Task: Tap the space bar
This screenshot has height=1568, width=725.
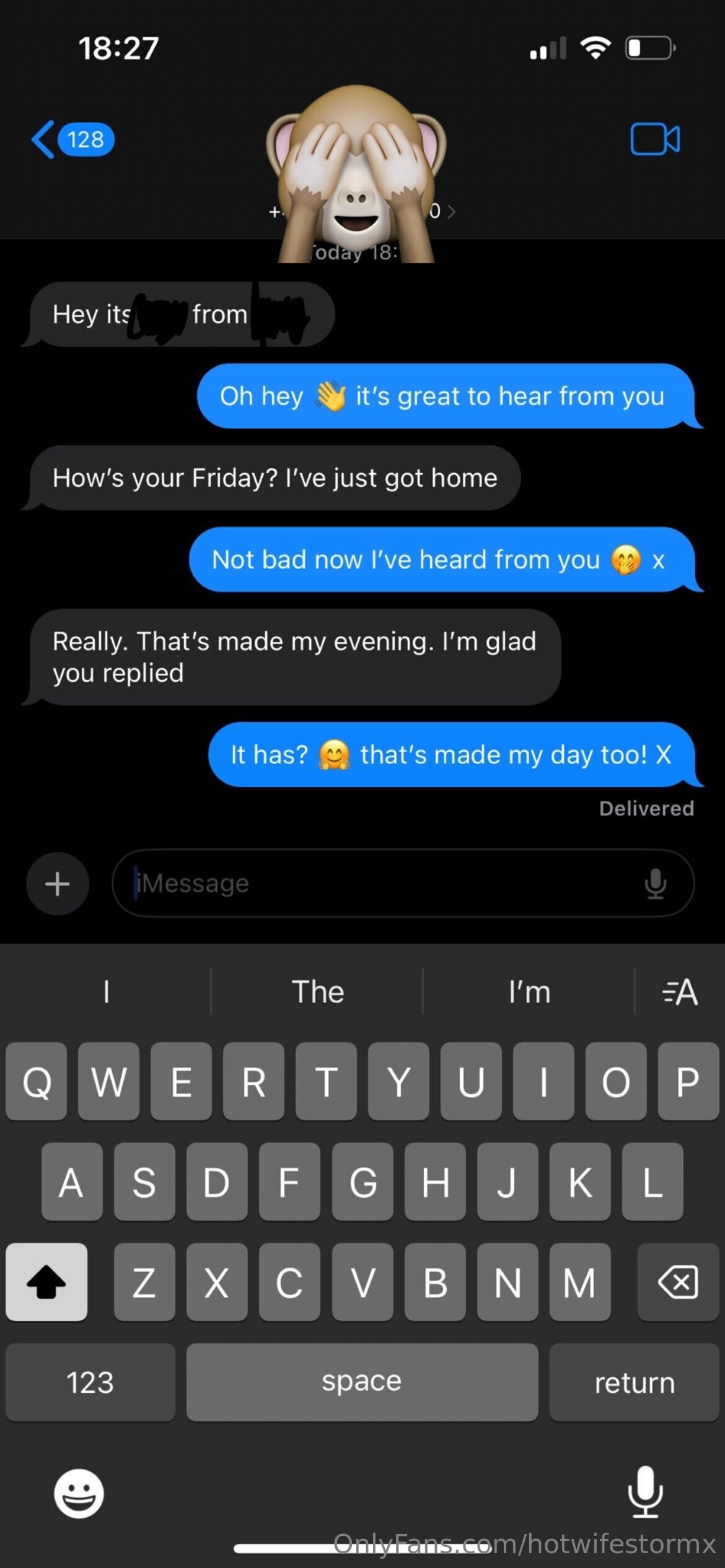Action: pos(362,1382)
